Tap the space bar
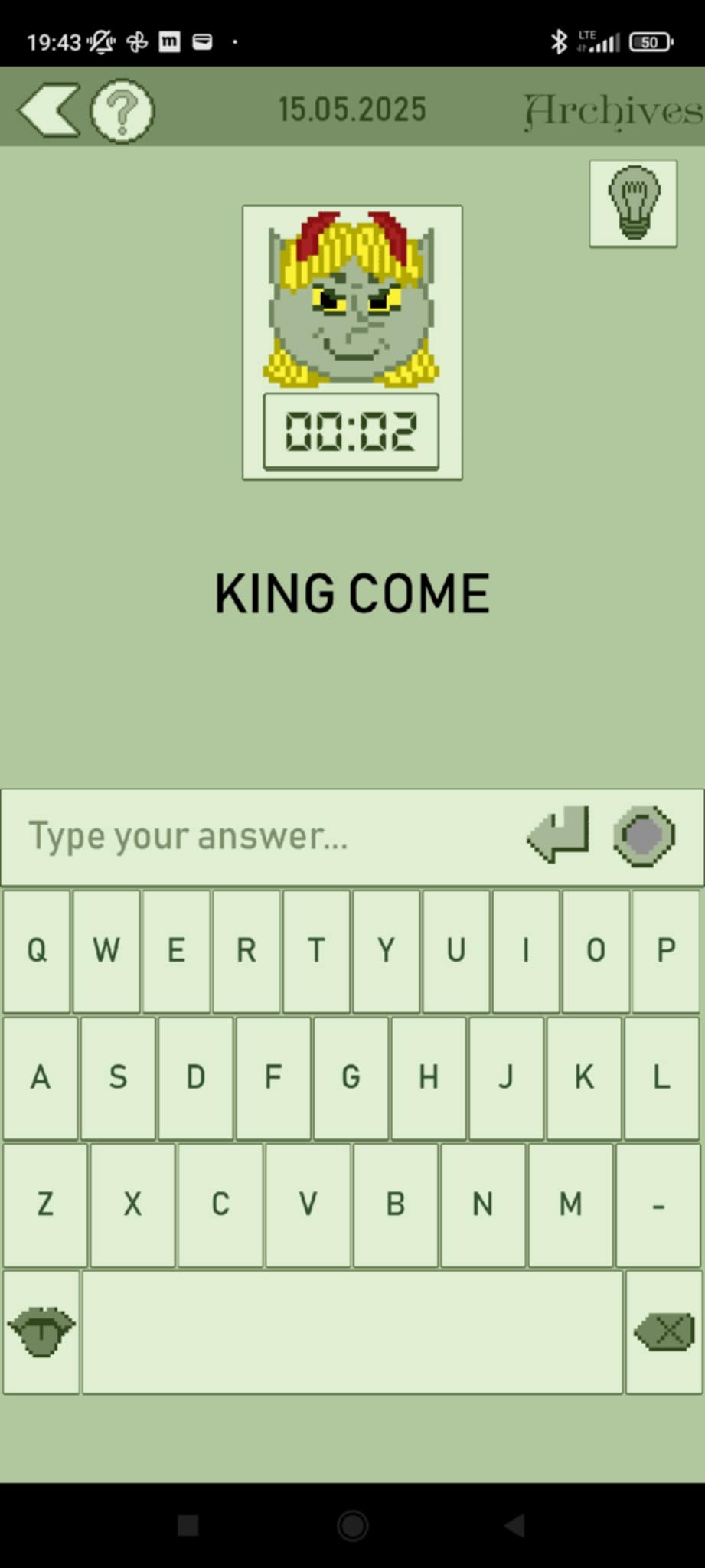 (x=352, y=1332)
